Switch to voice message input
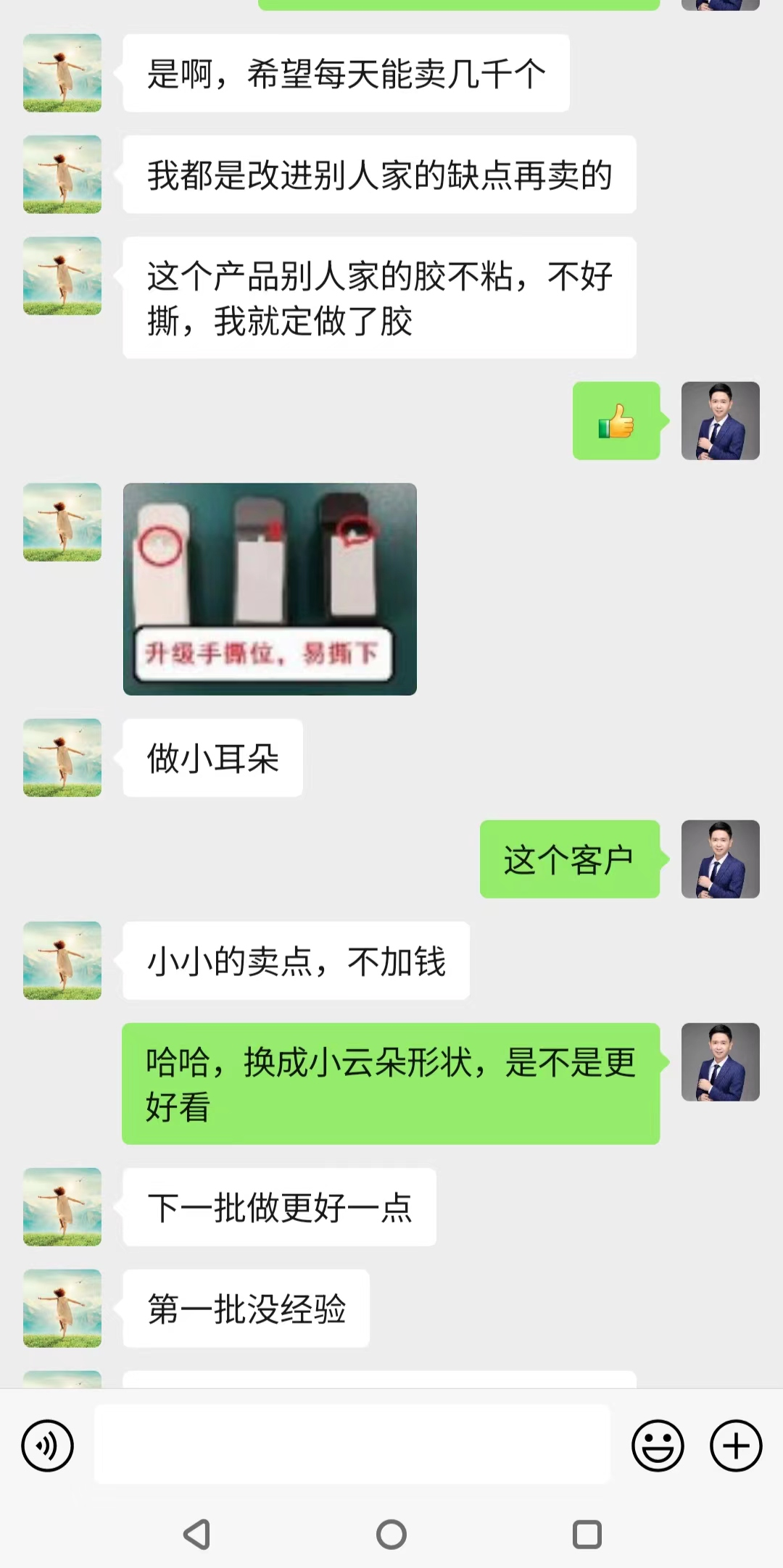 coord(48,1446)
